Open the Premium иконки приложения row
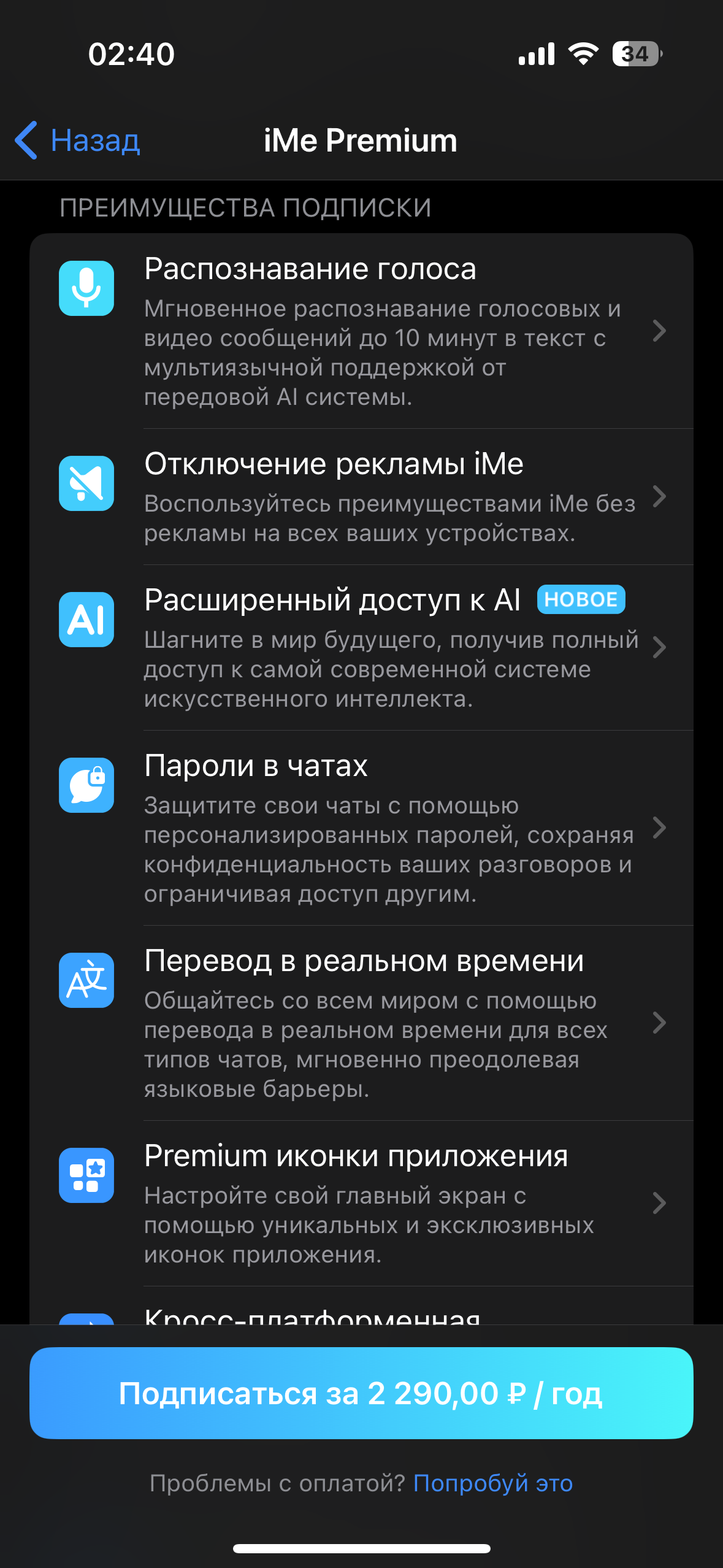 [x=361, y=1204]
